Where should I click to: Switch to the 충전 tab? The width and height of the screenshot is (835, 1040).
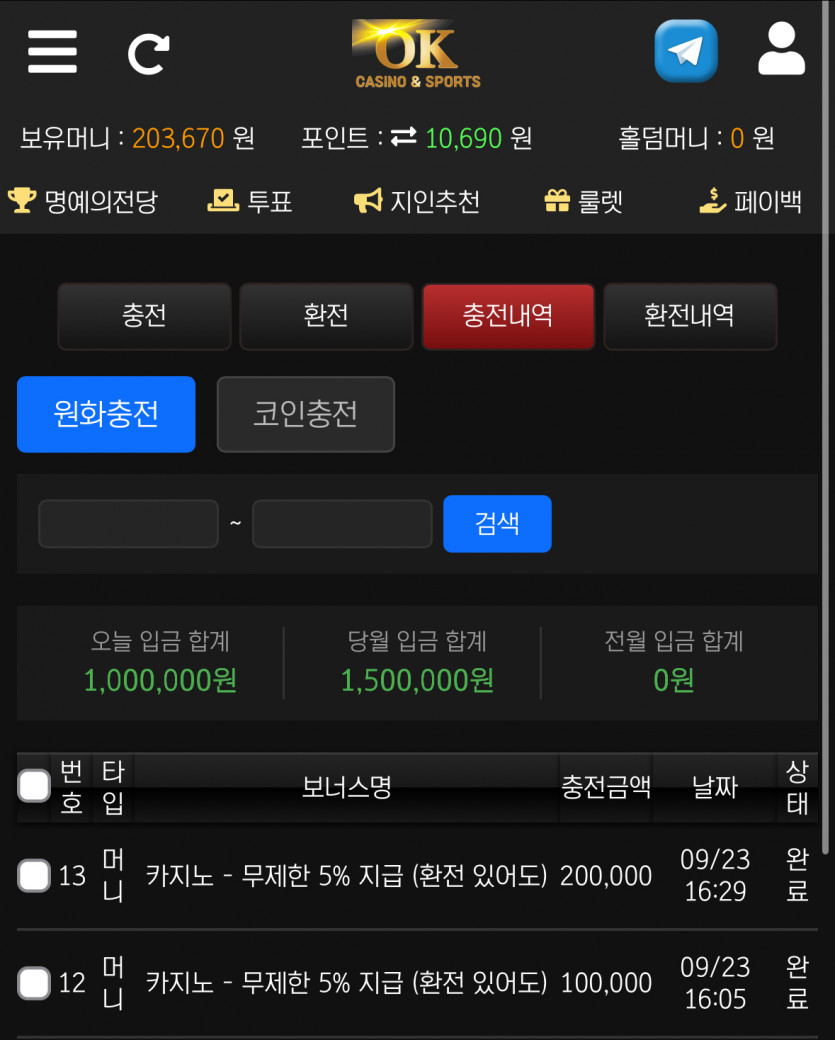[x=145, y=316]
